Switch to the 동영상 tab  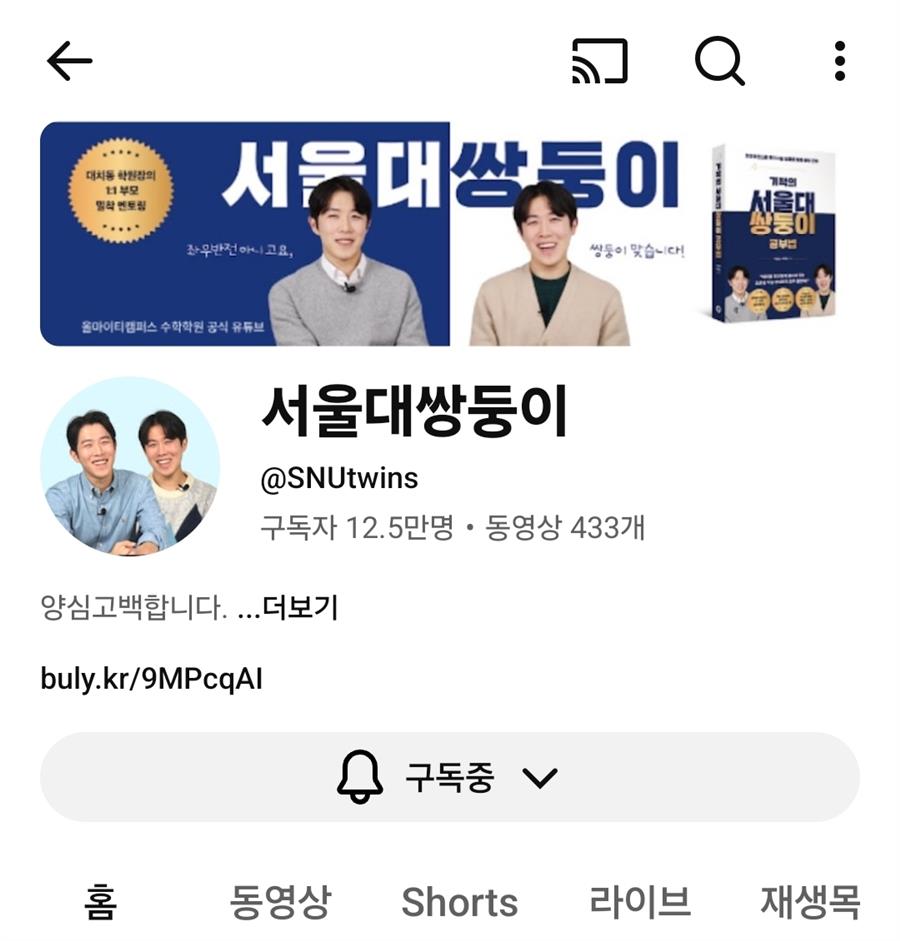tap(279, 902)
